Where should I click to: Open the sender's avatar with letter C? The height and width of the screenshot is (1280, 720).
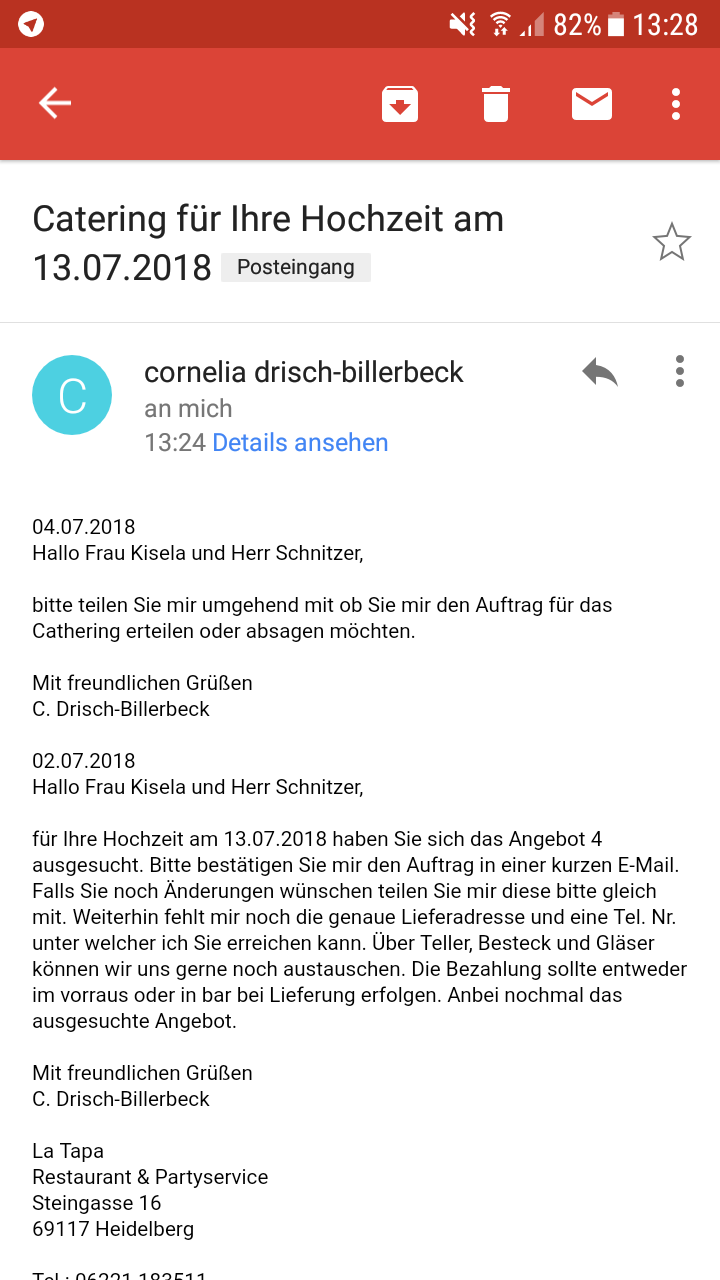point(72,395)
